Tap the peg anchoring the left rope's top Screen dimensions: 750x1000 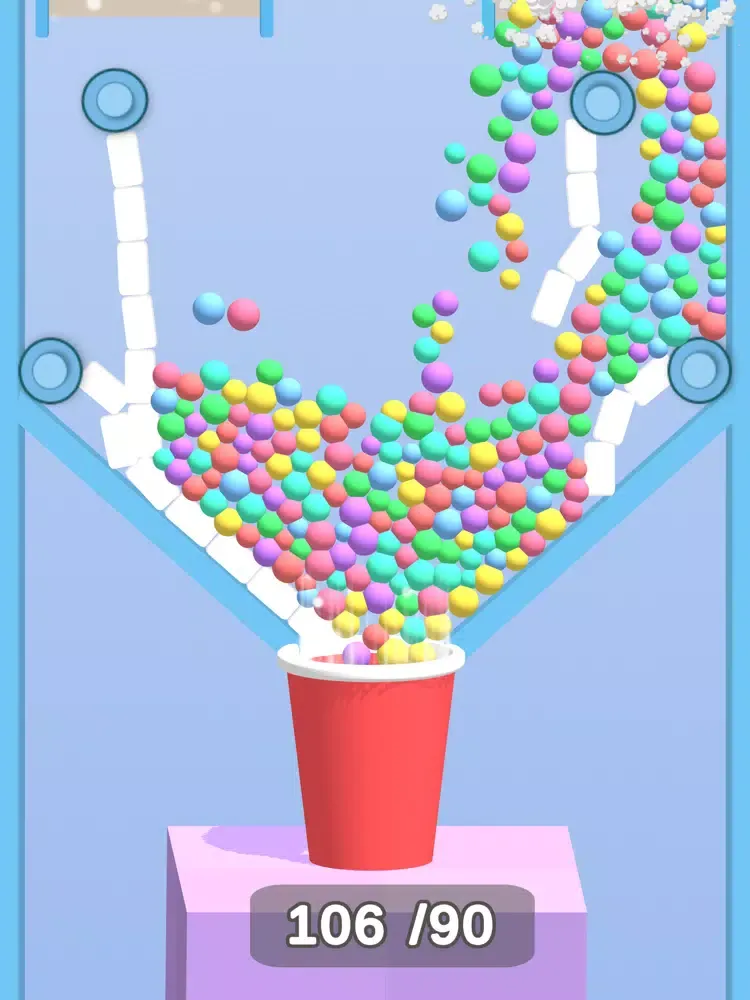pos(115,100)
